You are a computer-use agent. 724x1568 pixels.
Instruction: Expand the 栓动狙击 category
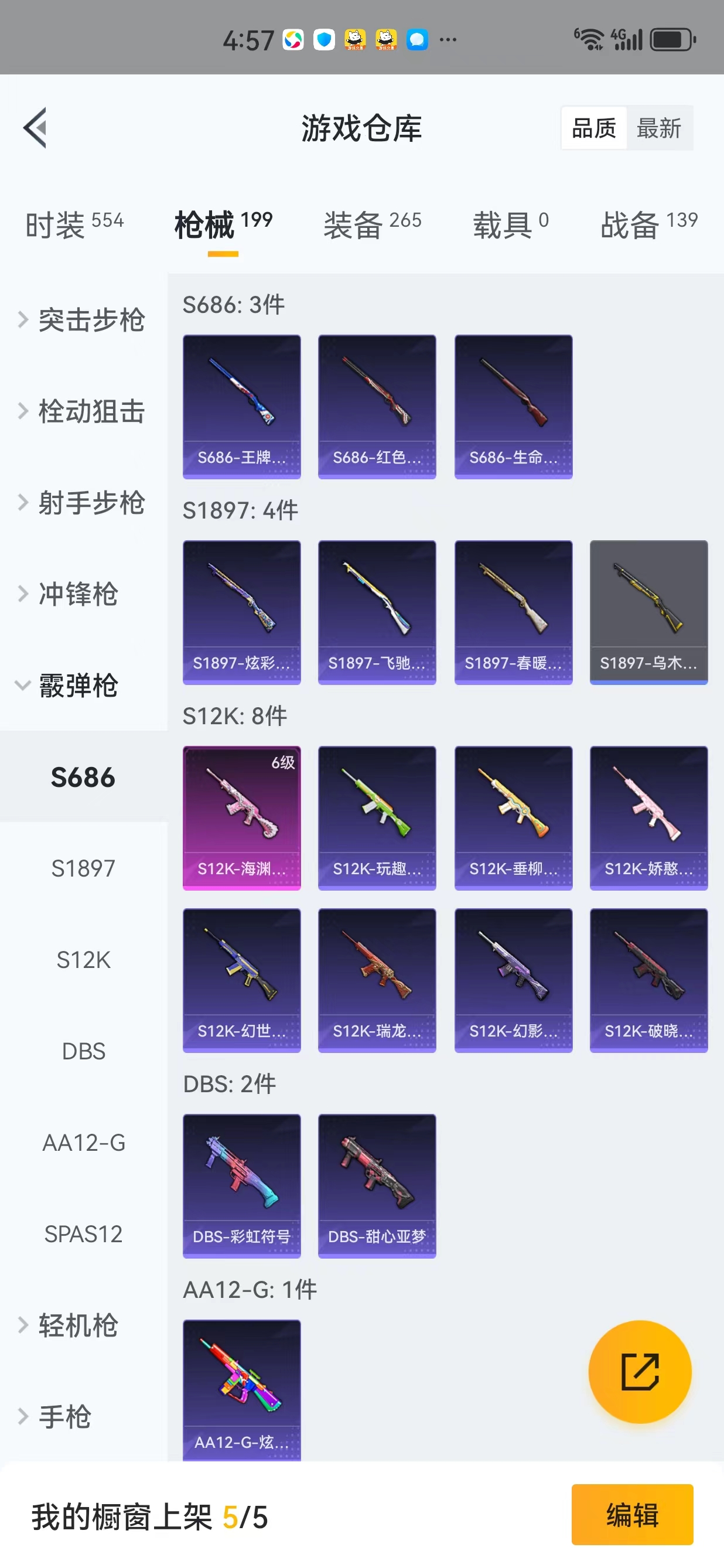[83, 411]
